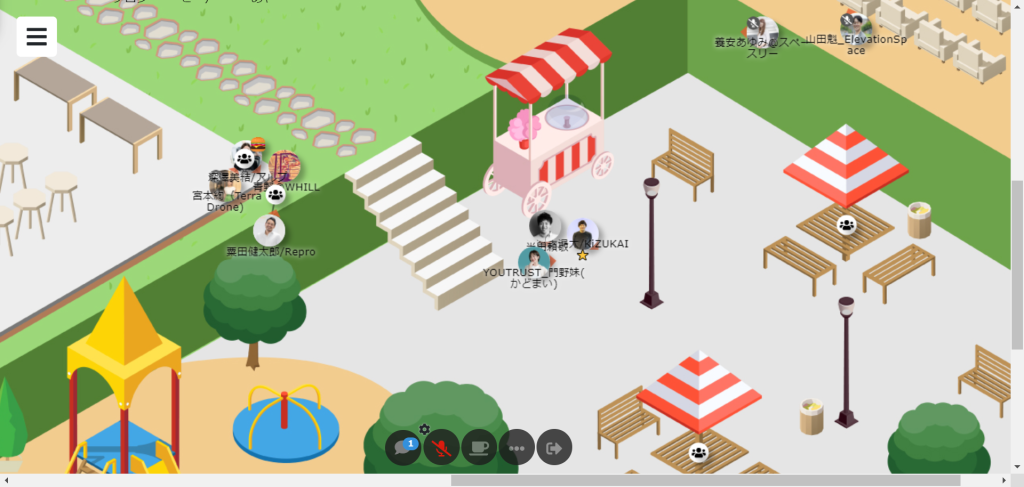1024x487 pixels.
Task: Join the group at the upper parasol table
Action: point(847,225)
